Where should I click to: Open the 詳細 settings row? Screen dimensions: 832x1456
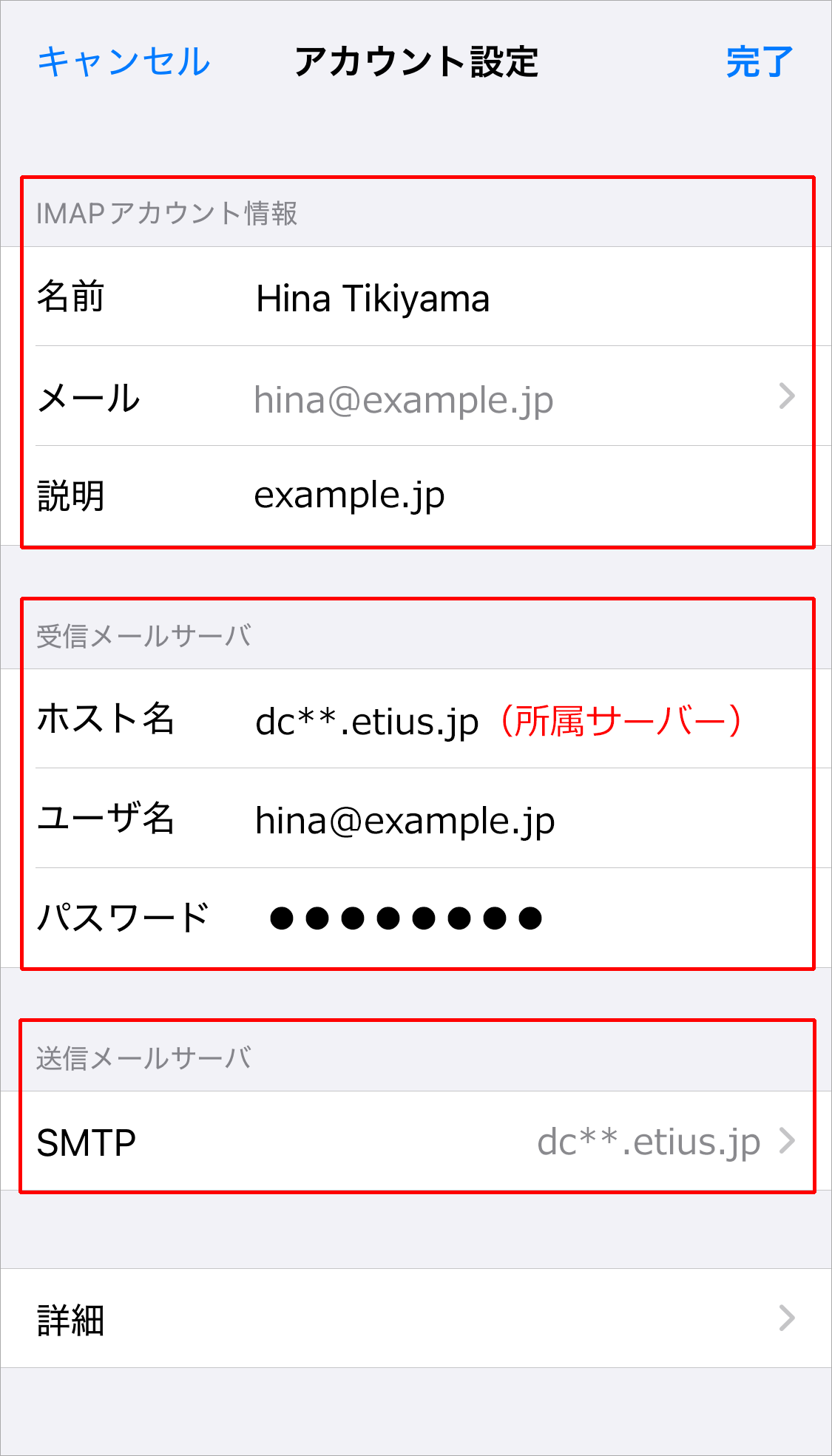416,1318
